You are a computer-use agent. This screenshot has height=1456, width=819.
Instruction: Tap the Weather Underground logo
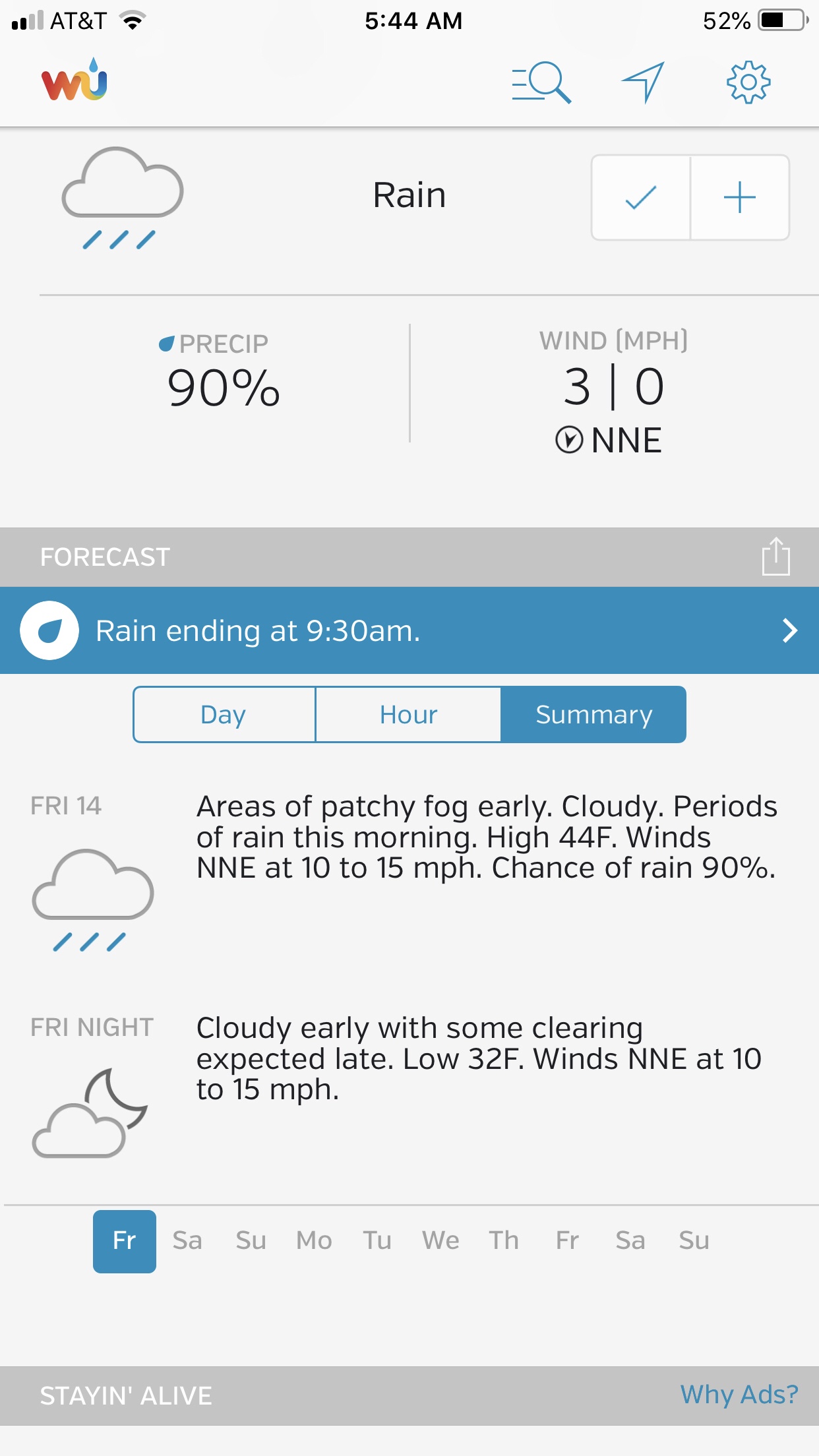coord(75,80)
